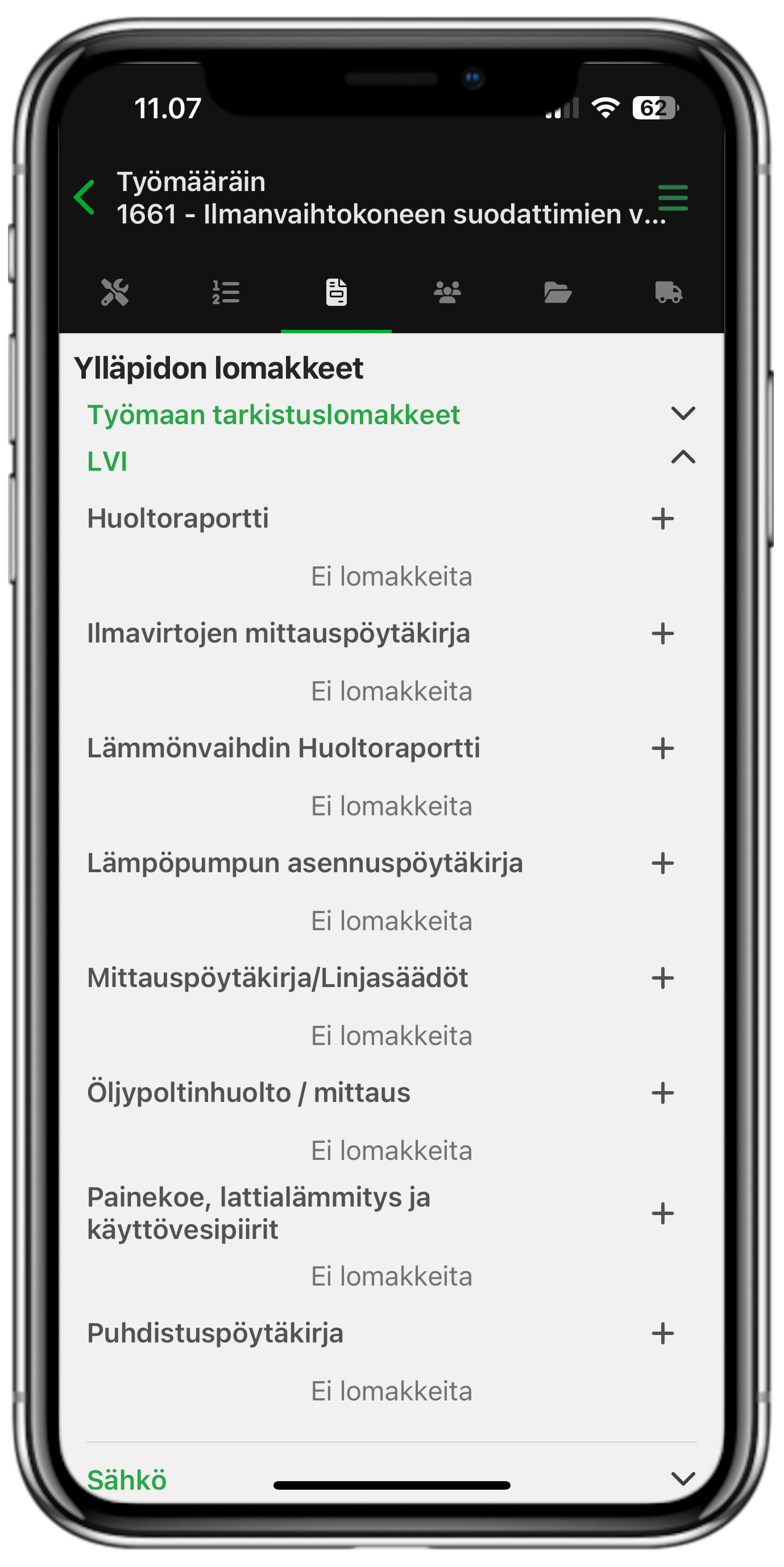The image size is (784, 1567).
Task: Switch to the numbered list tab
Action: (x=226, y=293)
